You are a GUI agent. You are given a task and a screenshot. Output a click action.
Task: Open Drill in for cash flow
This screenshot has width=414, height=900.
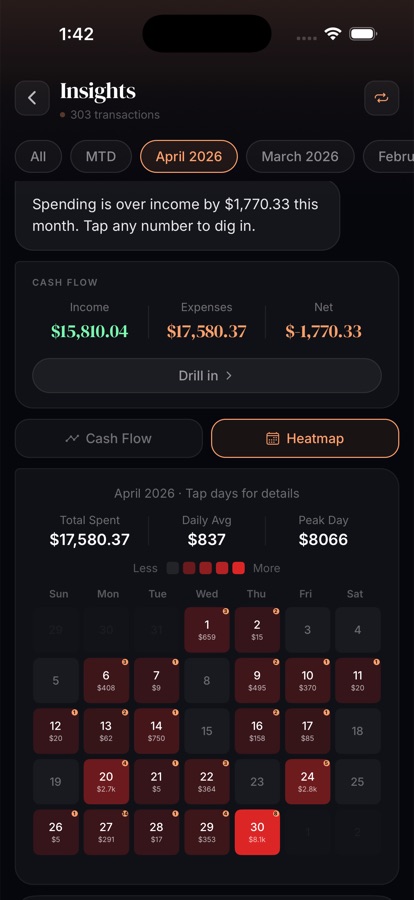pyautogui.click(x=207, y=375)
